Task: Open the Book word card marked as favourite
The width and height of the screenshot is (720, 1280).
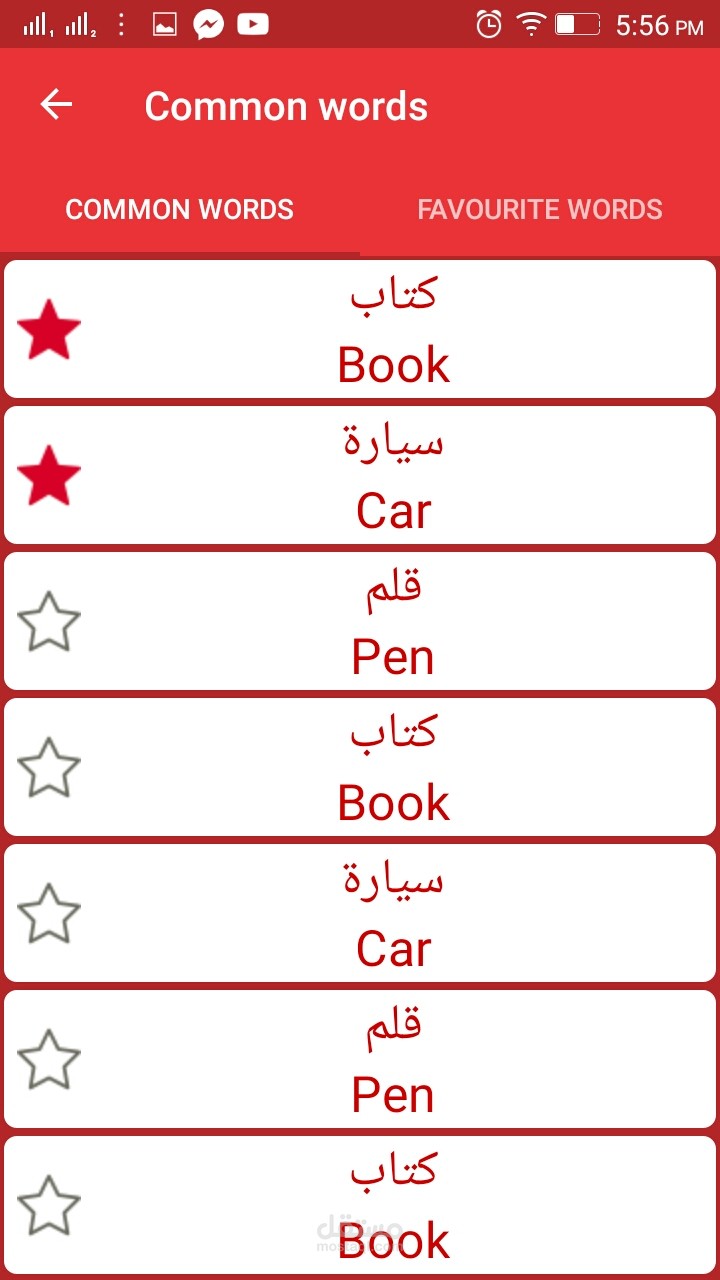Action: [360, 329]
